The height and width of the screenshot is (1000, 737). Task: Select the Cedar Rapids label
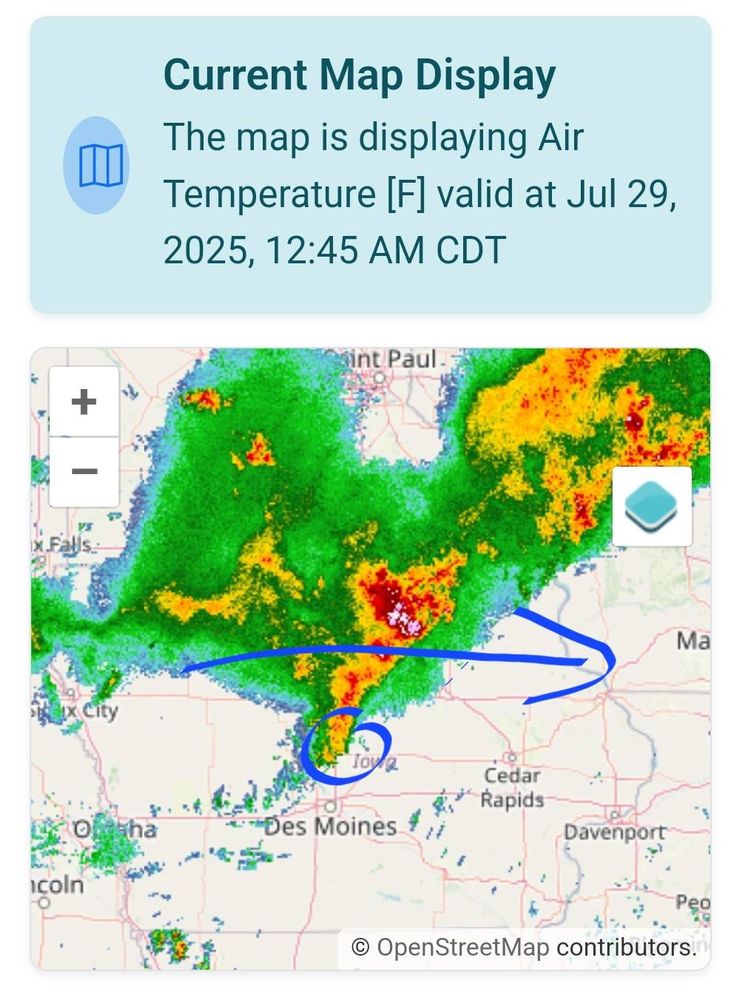pyautogui.click(x=513, y=787)
